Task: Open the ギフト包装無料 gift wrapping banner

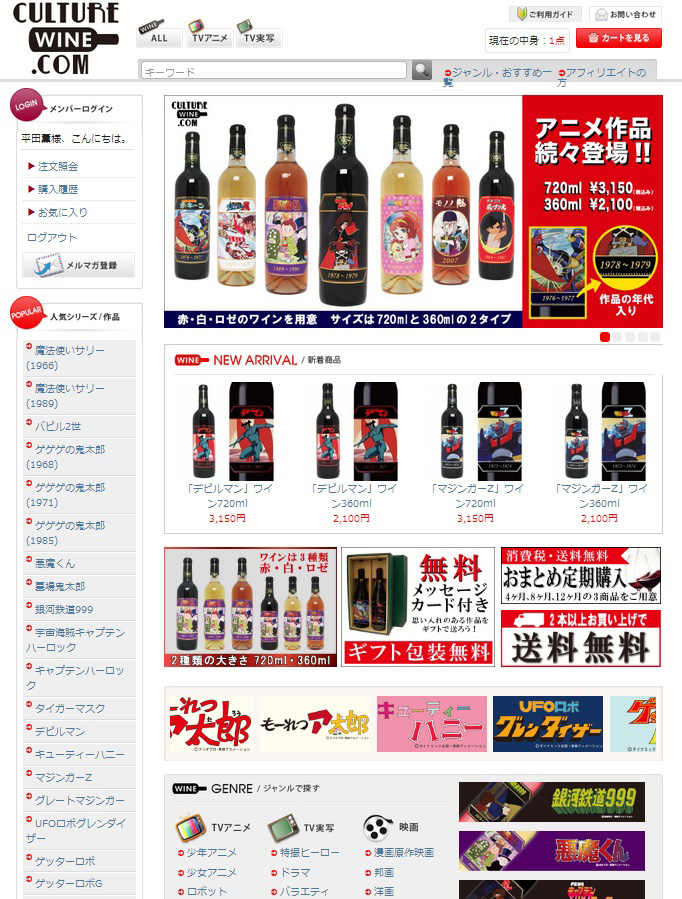Action: (417, 606)
